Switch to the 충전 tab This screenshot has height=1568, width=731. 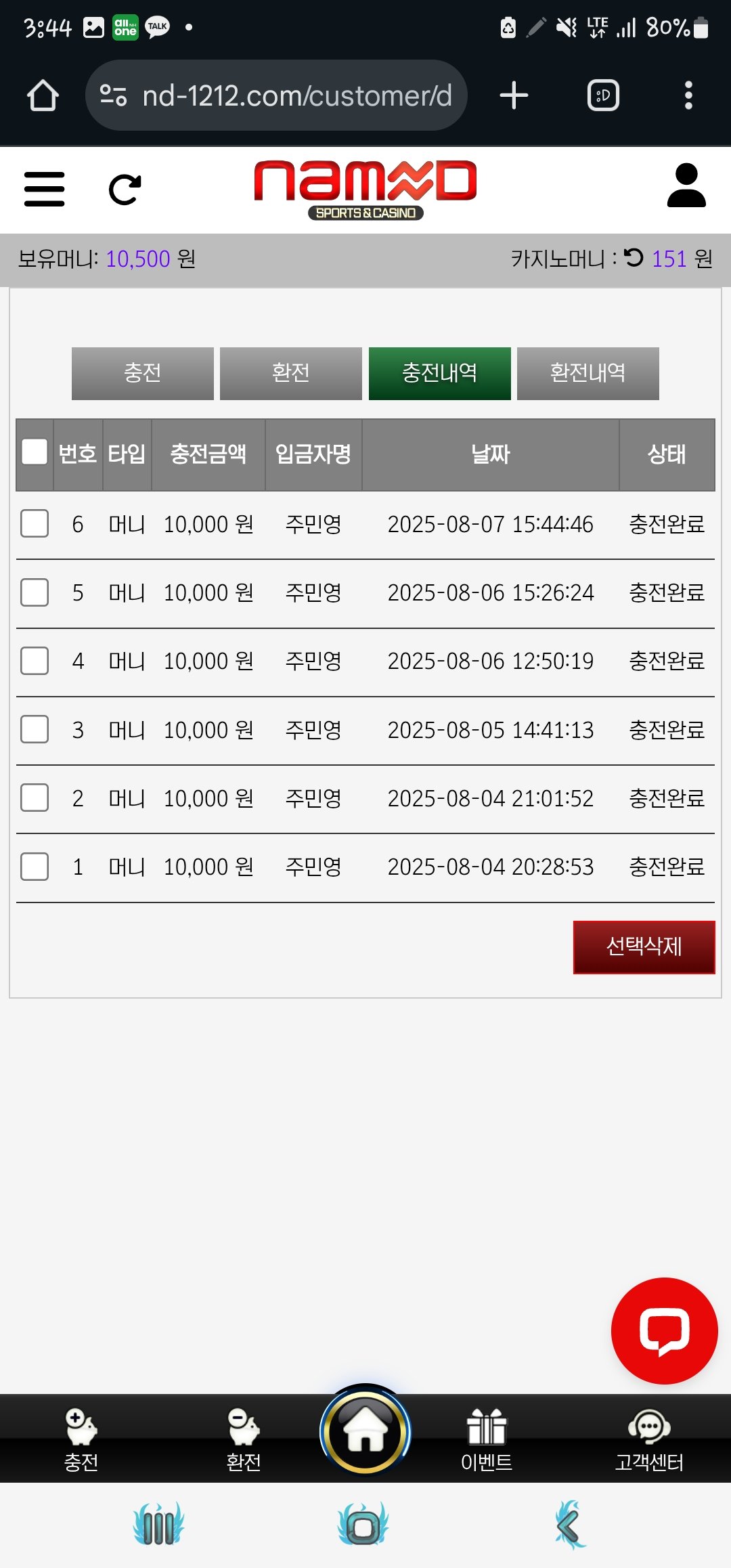point(143,373)
